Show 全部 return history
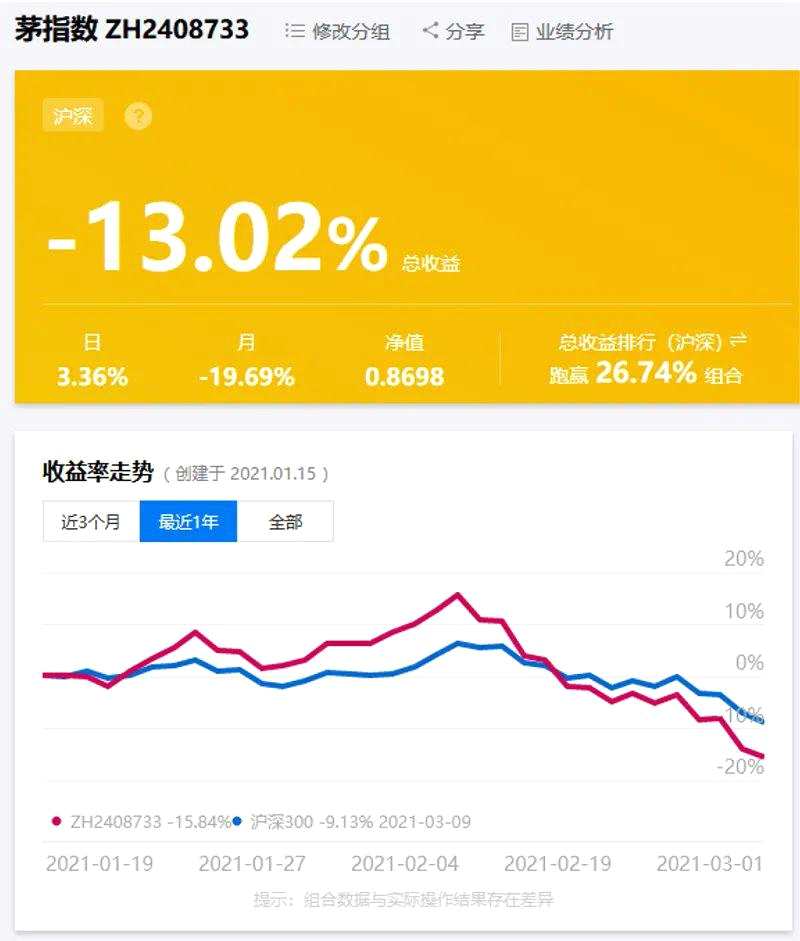Screen dimensions: 800x941 coord(285,522)
